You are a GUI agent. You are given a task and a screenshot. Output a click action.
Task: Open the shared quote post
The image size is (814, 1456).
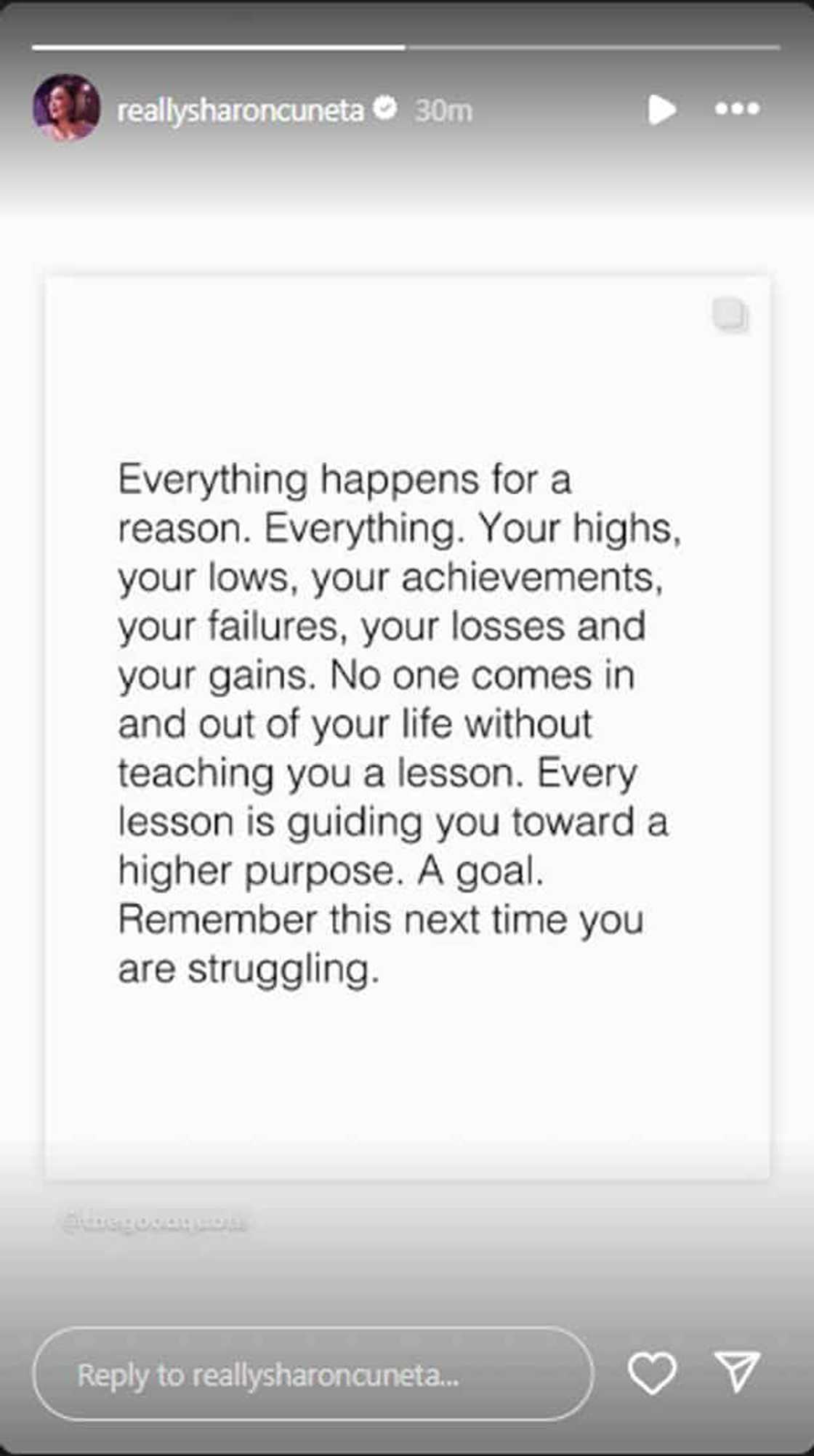(407, 725)
